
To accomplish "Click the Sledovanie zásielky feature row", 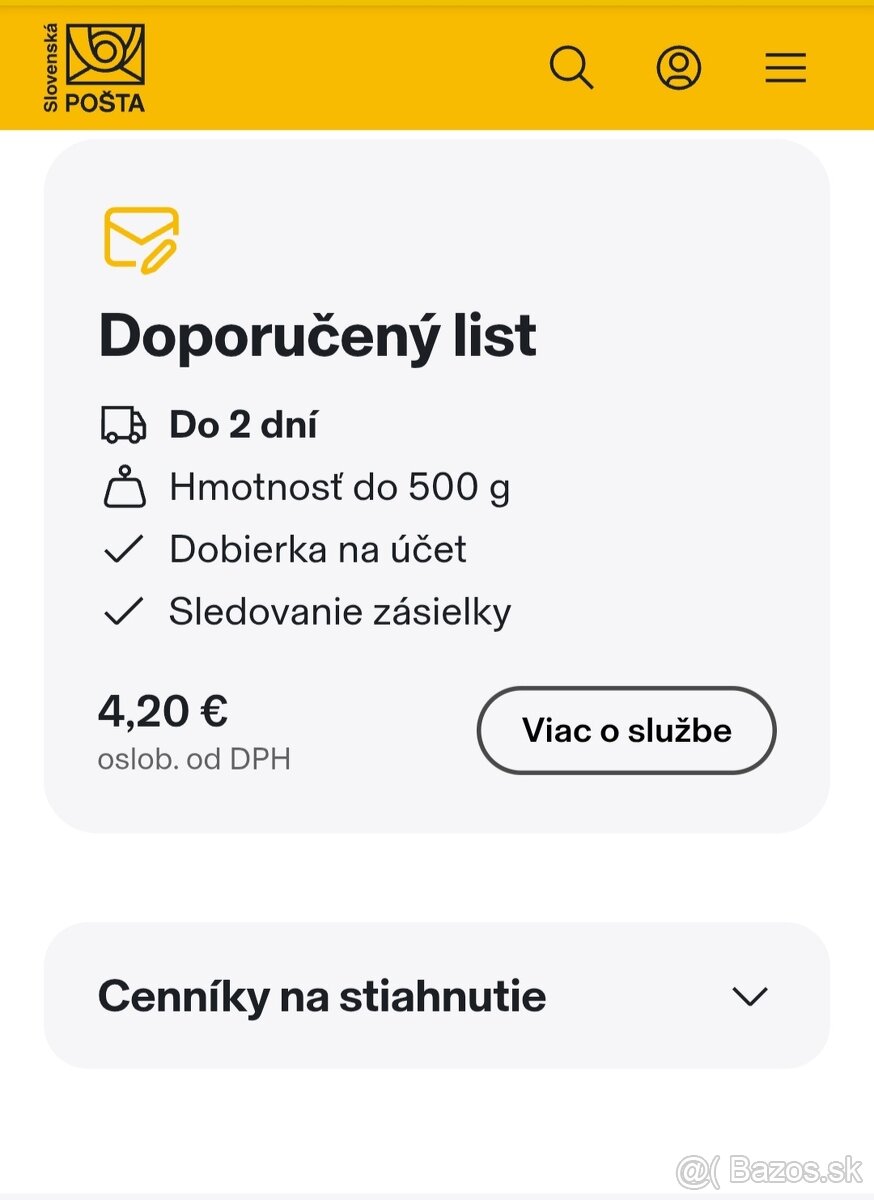I will (340, 610).
